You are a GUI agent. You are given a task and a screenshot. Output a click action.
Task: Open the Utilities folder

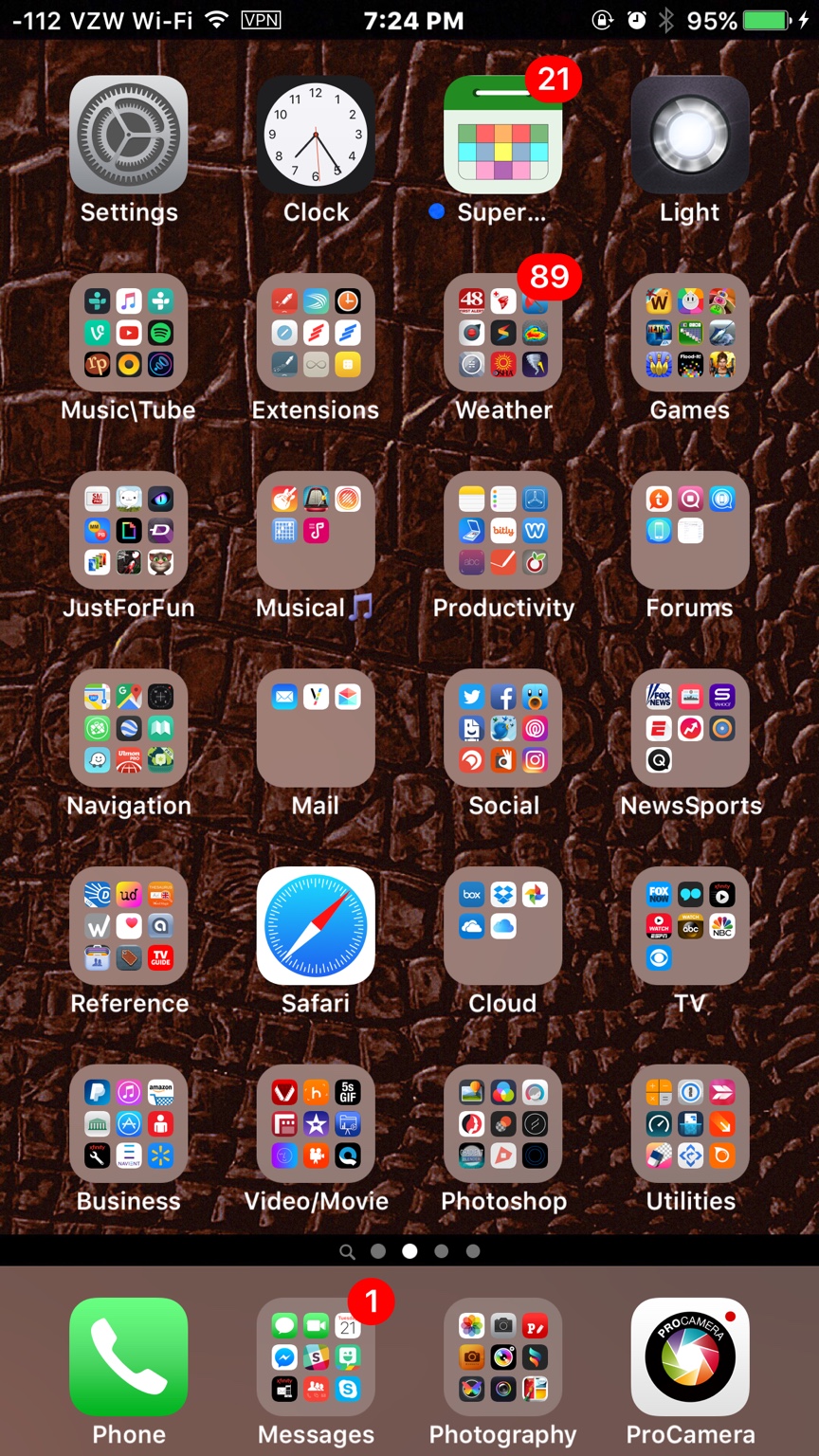click(690, 1123)
